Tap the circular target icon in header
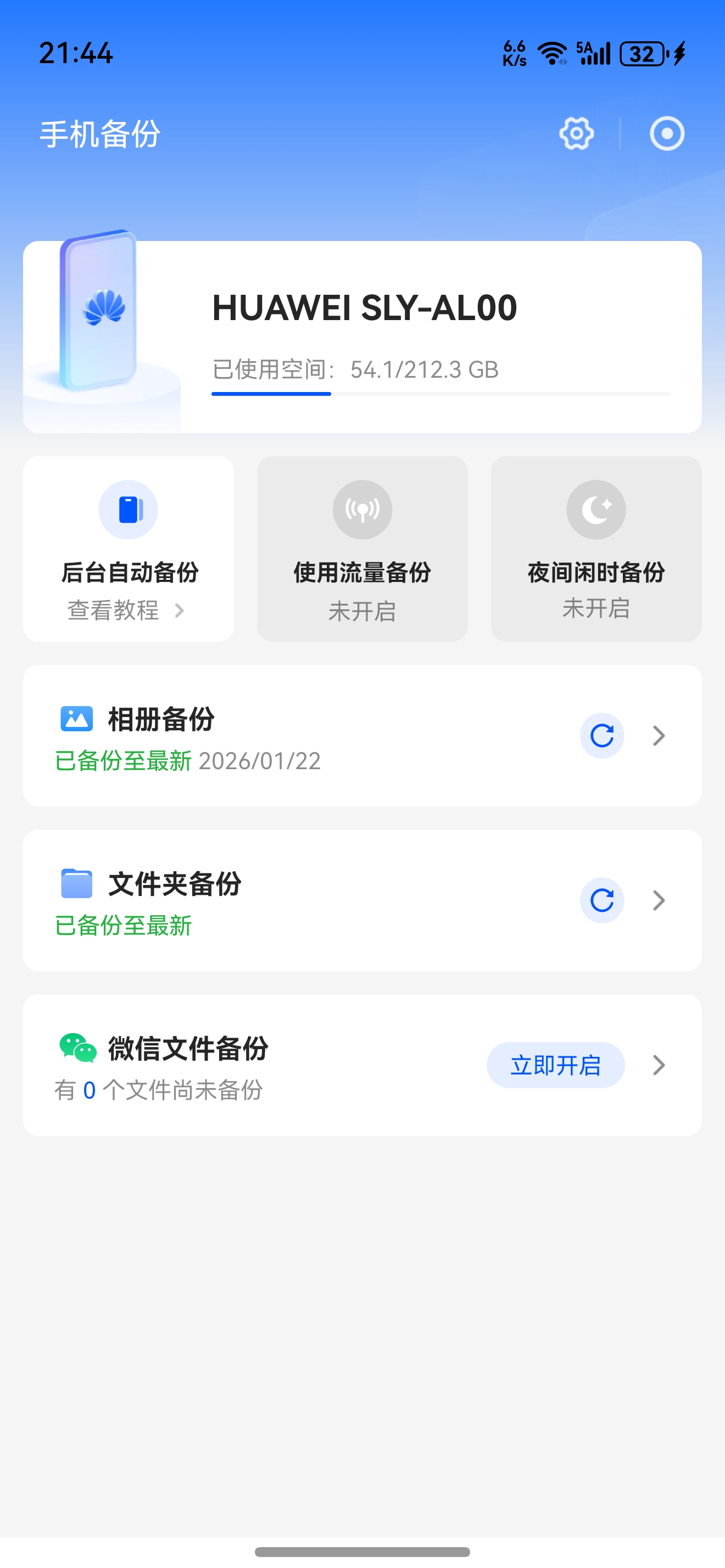The width and height of the screenshot is (725, 1568). [667, 133]
